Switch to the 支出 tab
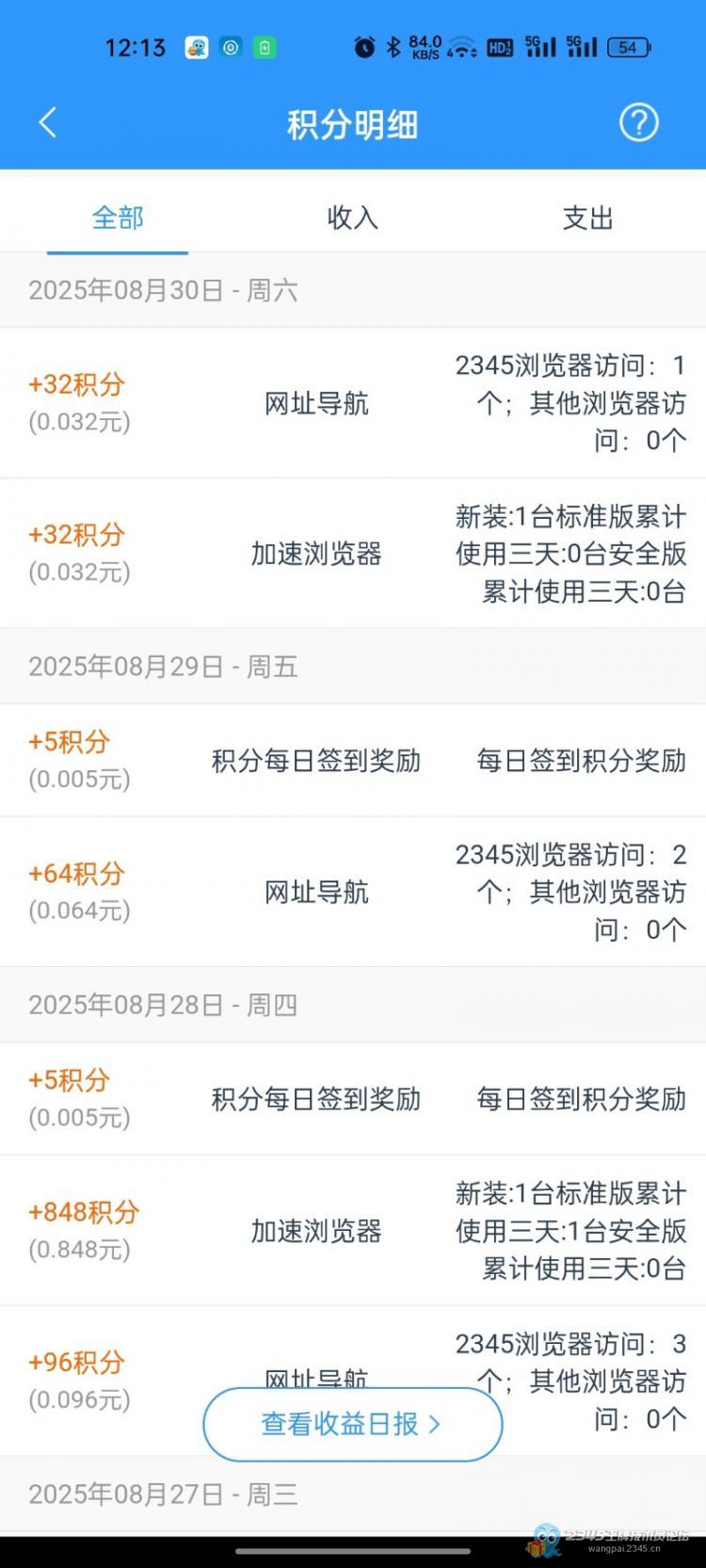 tap(588, 218)
